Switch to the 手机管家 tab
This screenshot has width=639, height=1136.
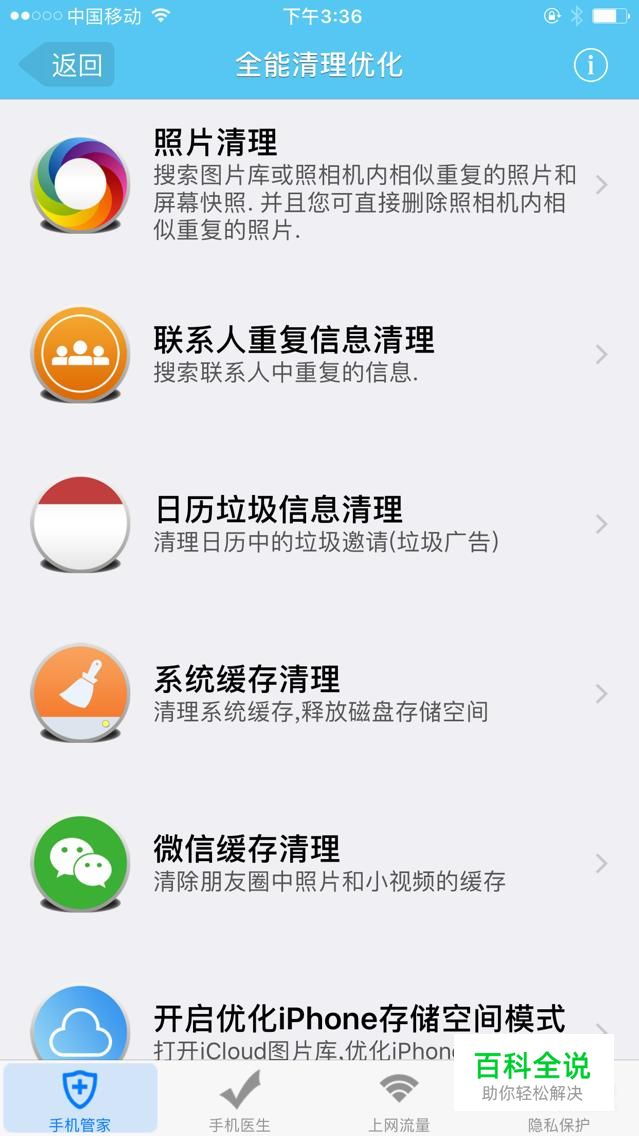(x=80, y=1099)
